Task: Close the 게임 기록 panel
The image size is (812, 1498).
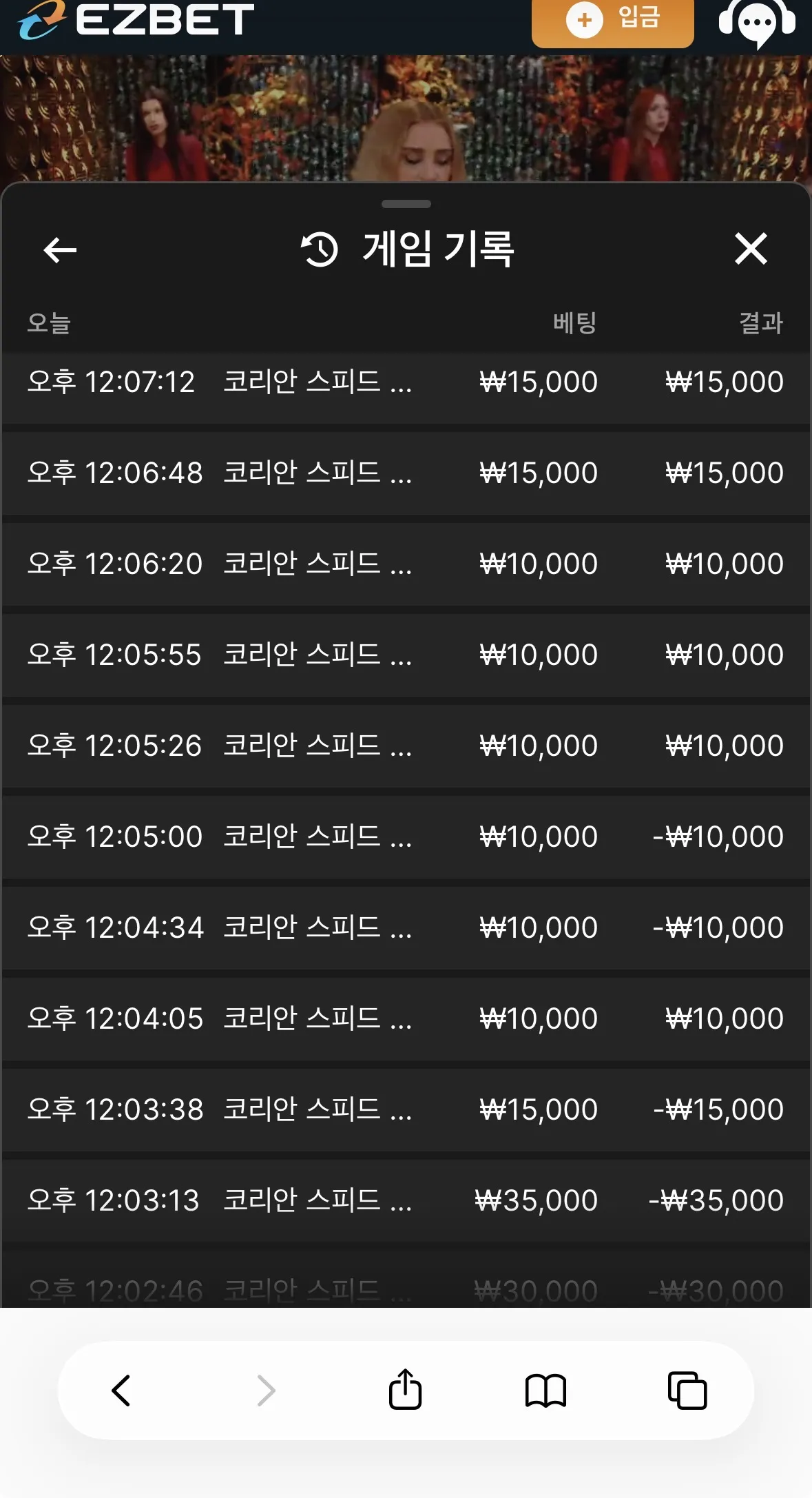Action: 751,249
